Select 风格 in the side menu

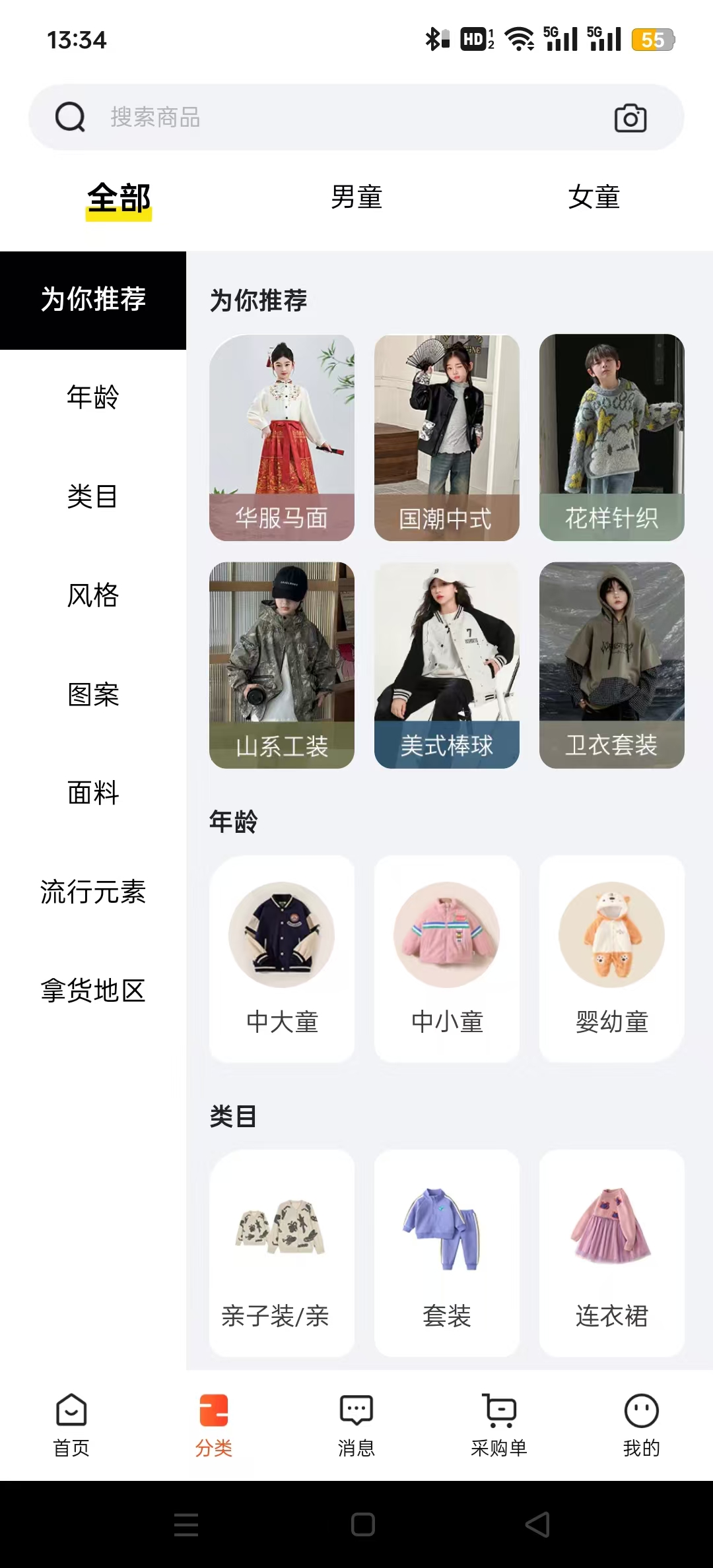tap(93, 595)
